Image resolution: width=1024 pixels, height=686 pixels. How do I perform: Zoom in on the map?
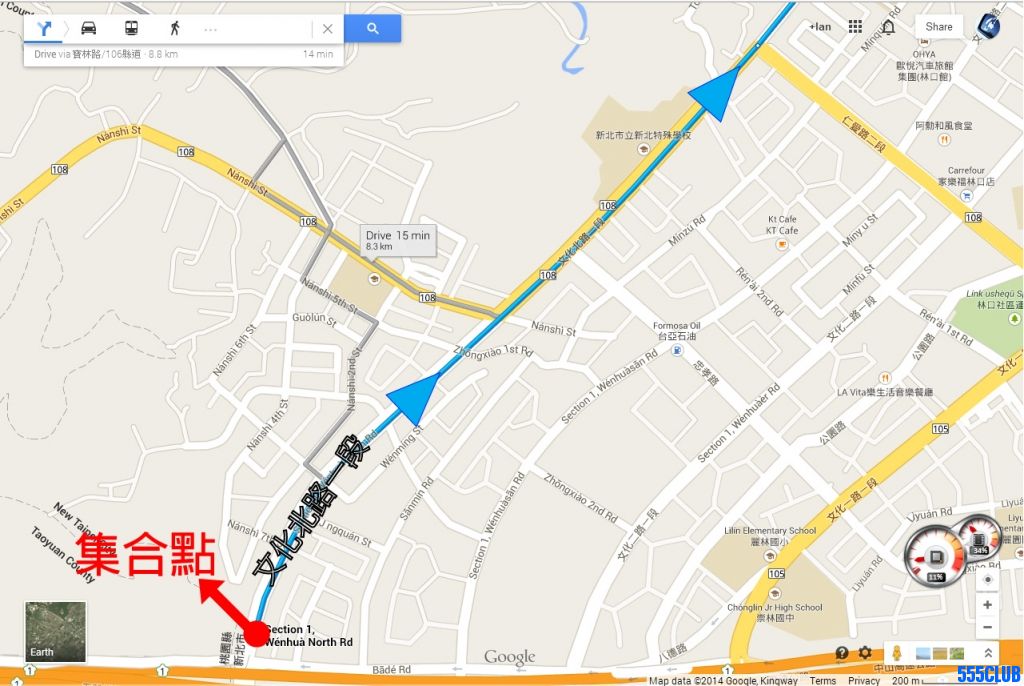[988, 605]
